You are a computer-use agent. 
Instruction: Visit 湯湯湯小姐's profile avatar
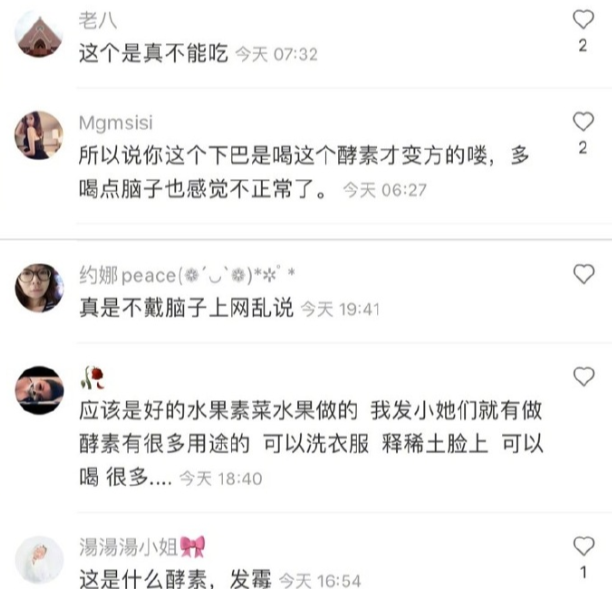pos(40,558)
